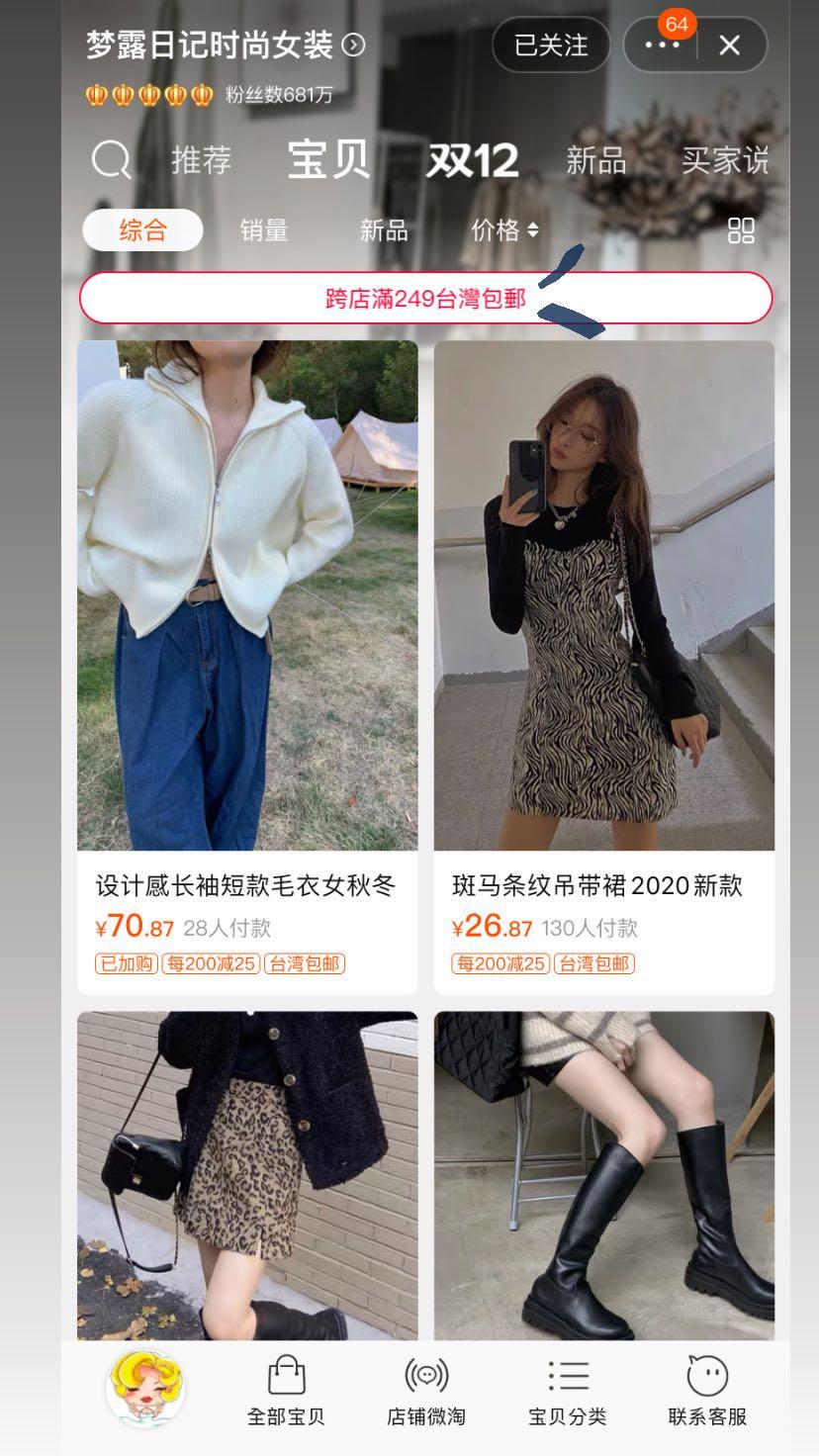Open the three-dot more menu
This screenshot has width=819, height=1456.
click(x=662, y=45)
